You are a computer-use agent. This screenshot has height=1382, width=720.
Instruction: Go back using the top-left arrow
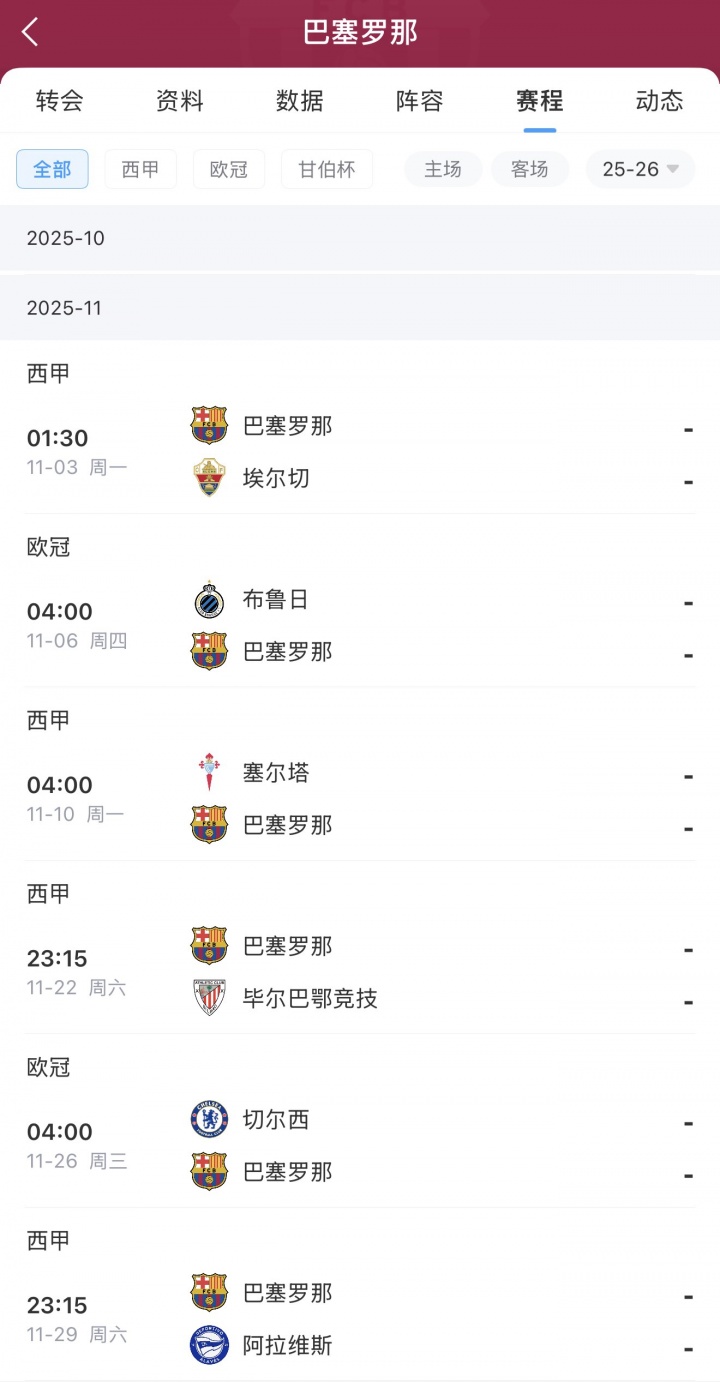30,32
